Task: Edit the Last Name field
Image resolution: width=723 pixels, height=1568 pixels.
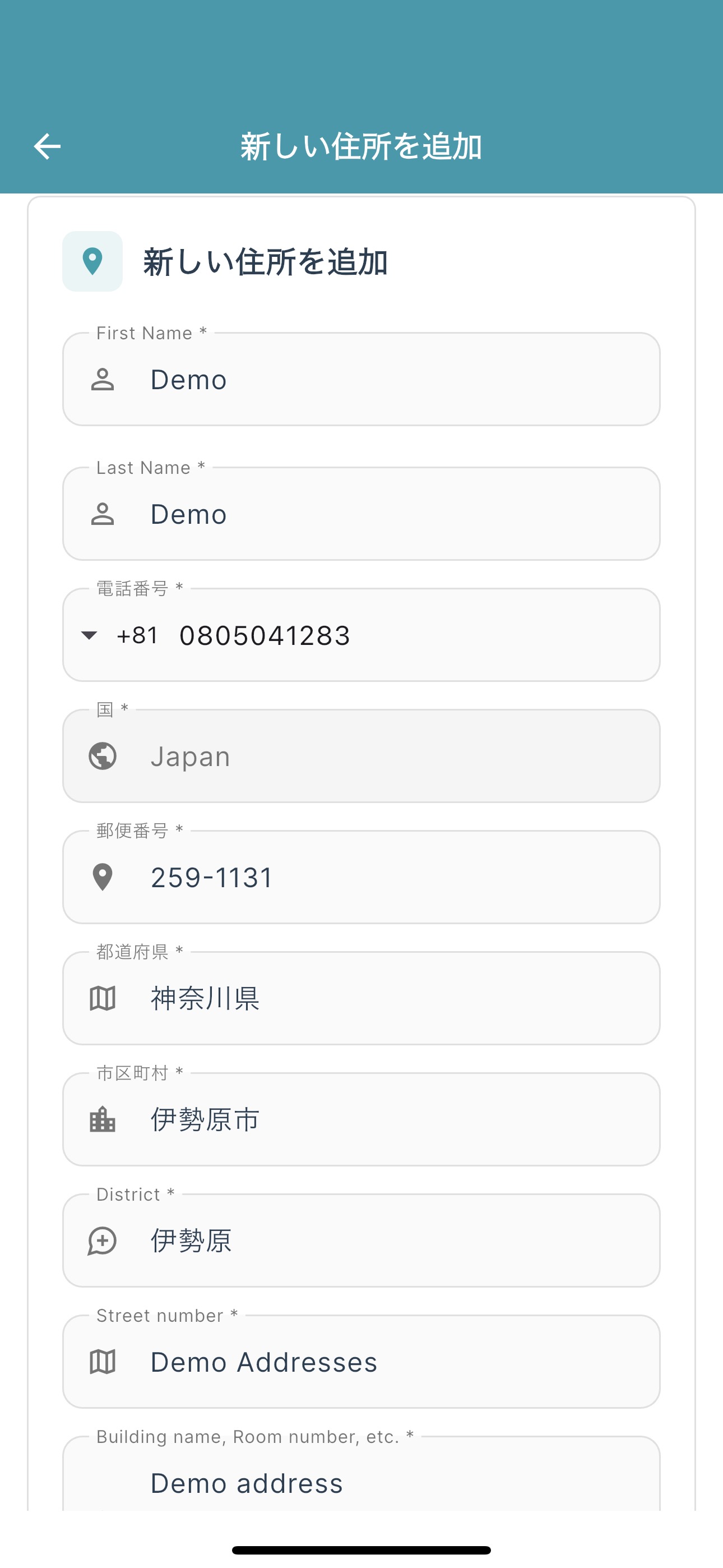Action: point(390,514)
